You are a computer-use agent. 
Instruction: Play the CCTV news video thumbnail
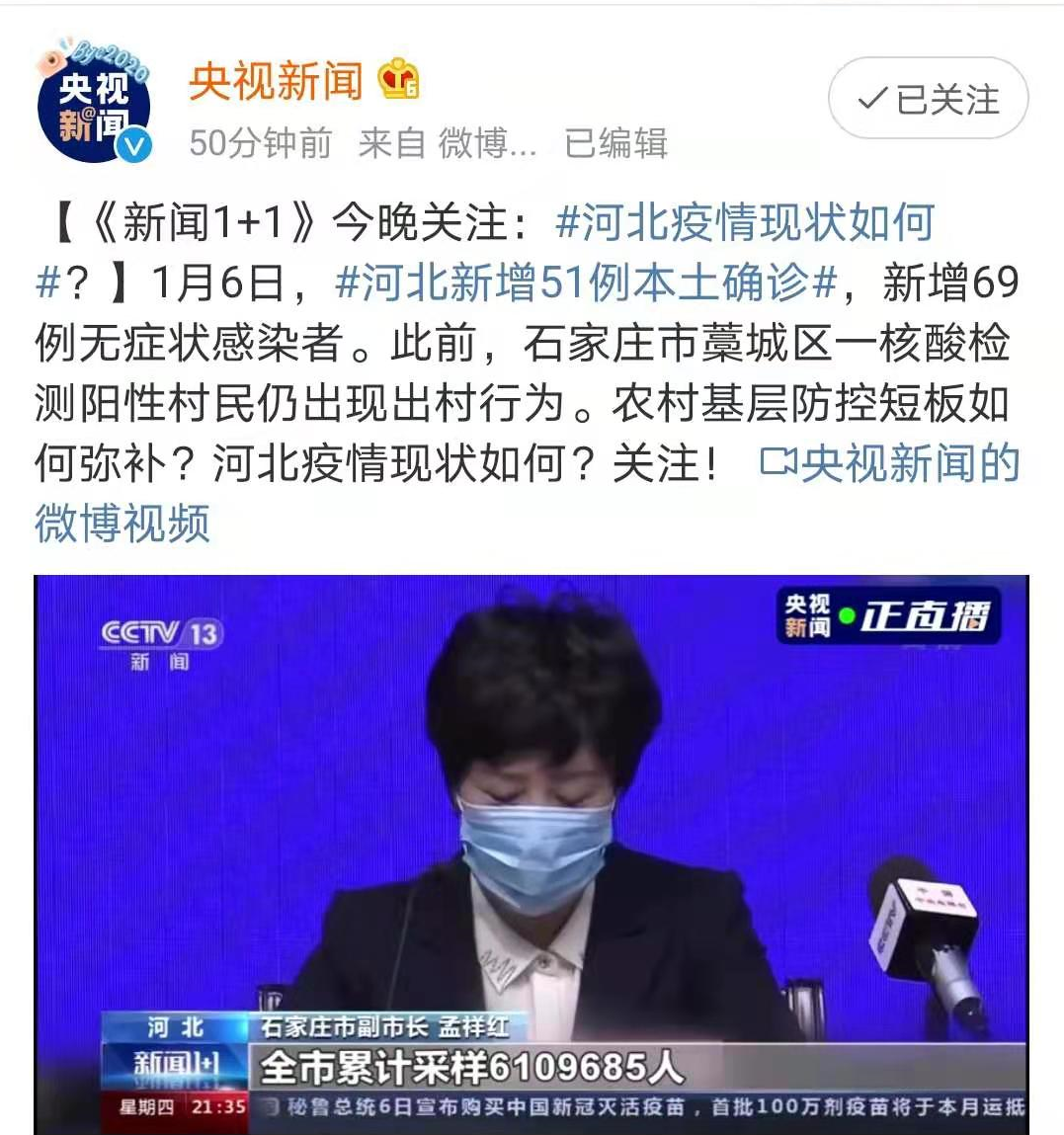tap(532, 853)
